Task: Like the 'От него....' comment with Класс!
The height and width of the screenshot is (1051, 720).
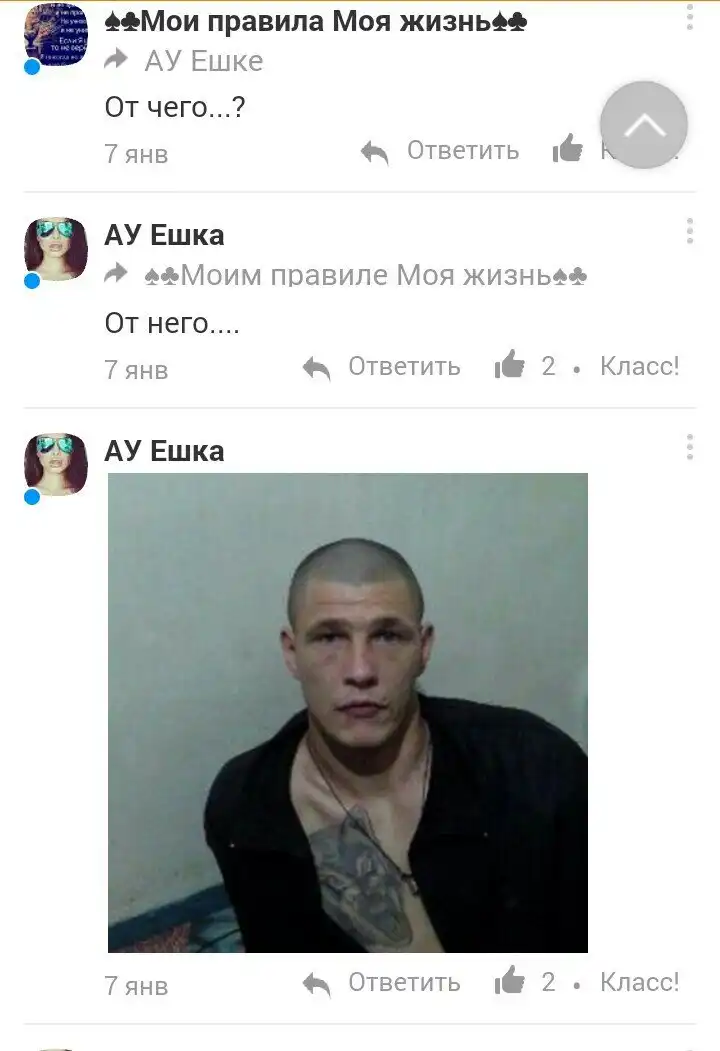Action: 639,366
